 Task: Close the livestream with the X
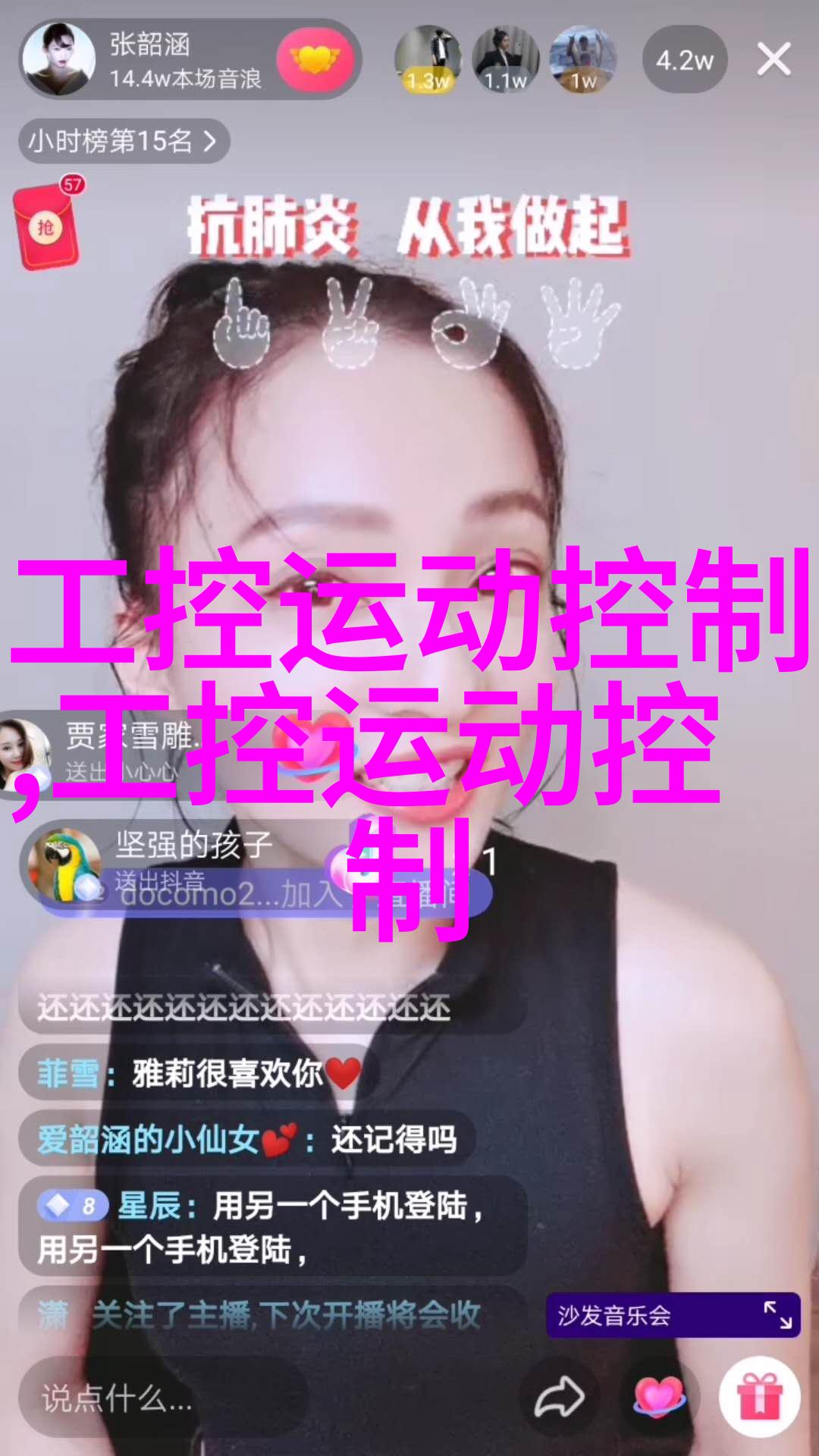[x=773, y=59]
